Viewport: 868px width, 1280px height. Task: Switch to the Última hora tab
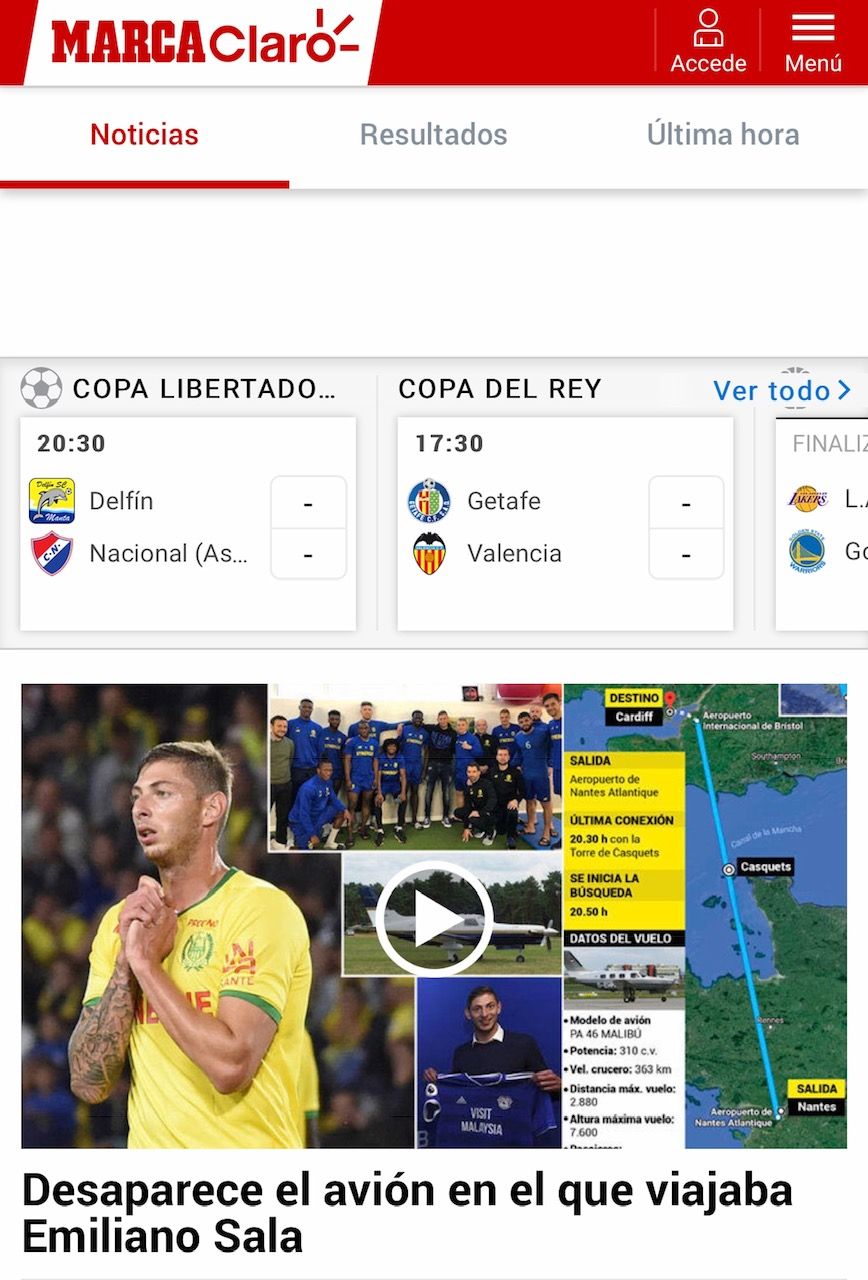722,135
